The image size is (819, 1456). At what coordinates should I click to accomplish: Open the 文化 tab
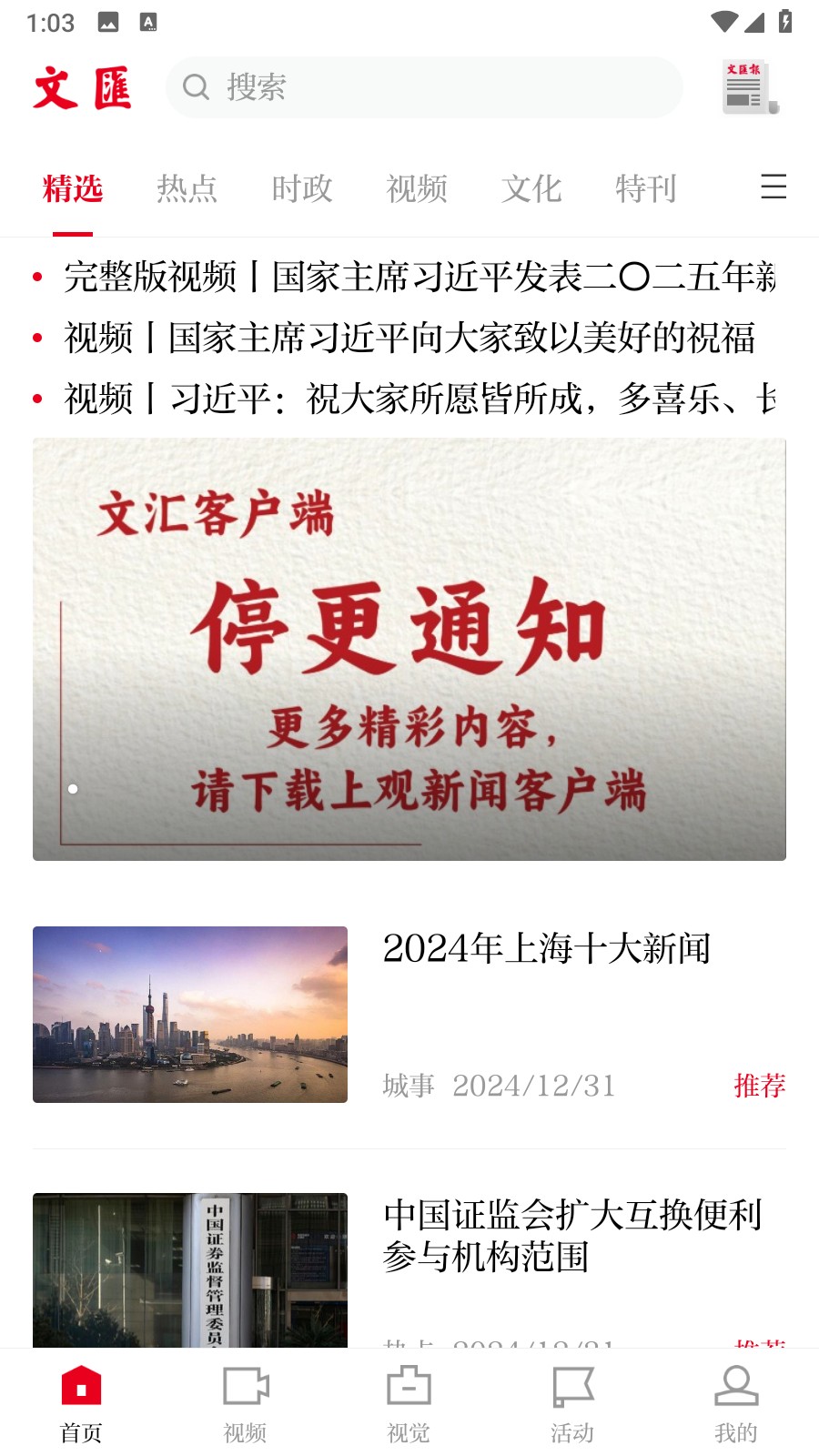[531, 188]
